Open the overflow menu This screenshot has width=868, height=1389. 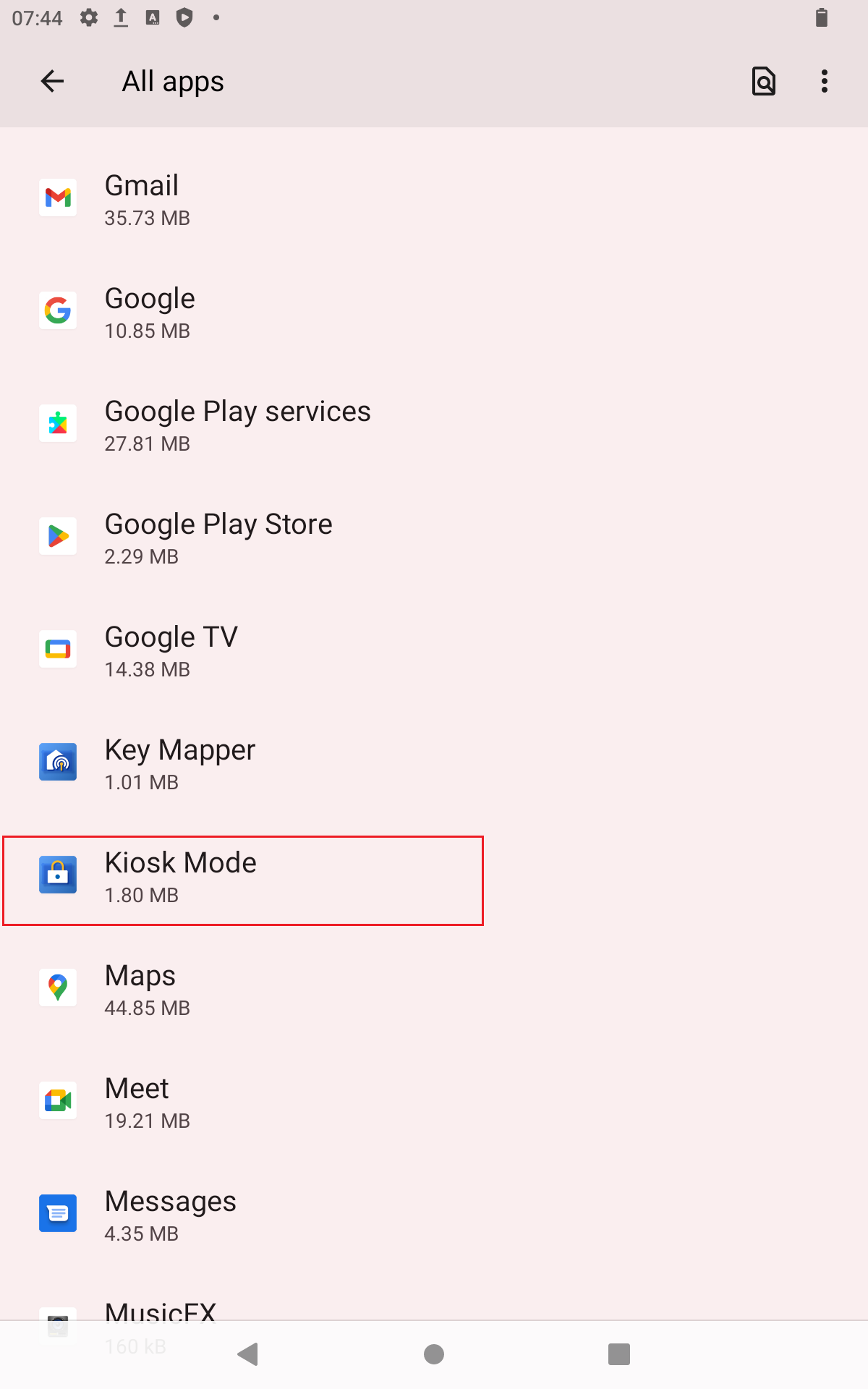(x=824, y=81)
